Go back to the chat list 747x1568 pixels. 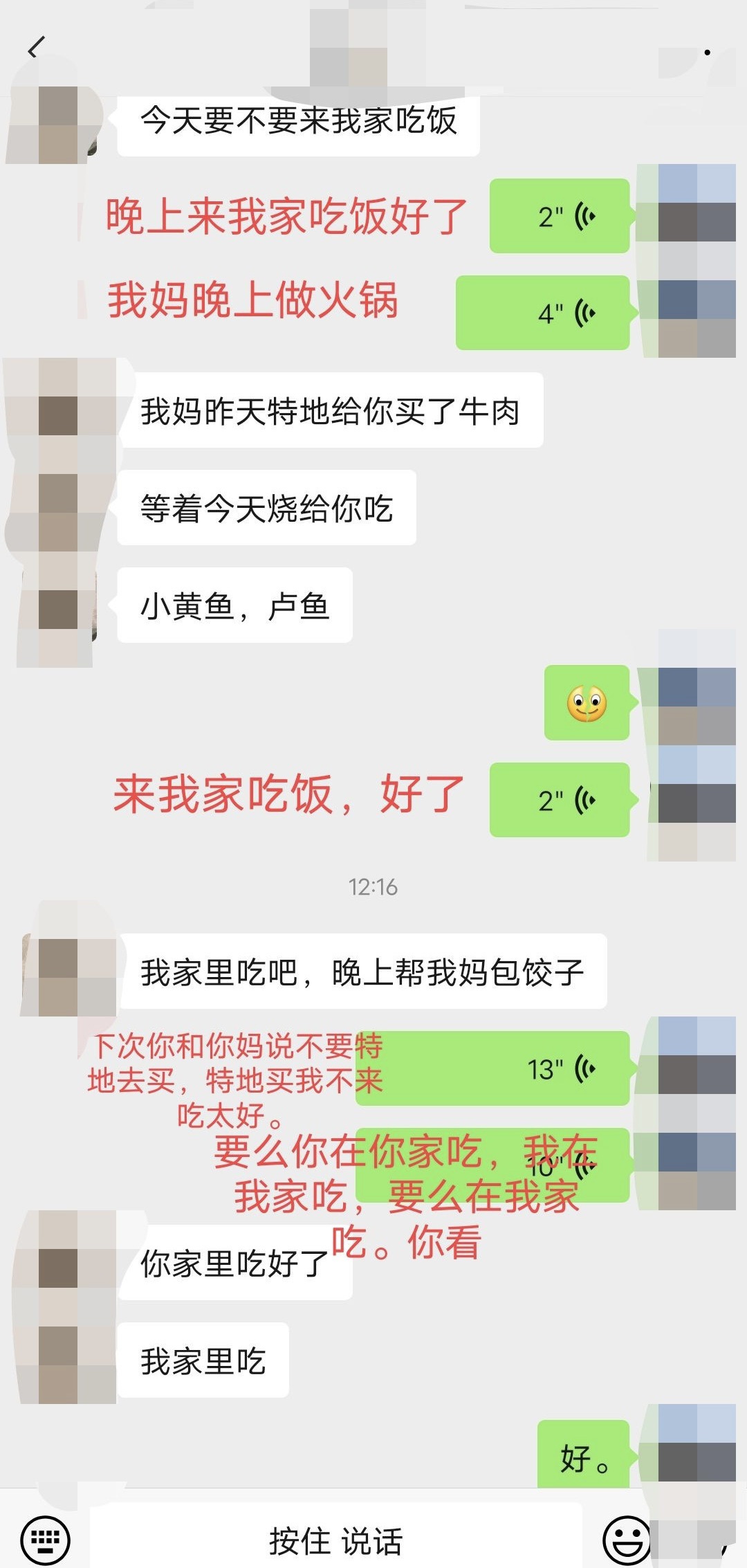(36, 48)
